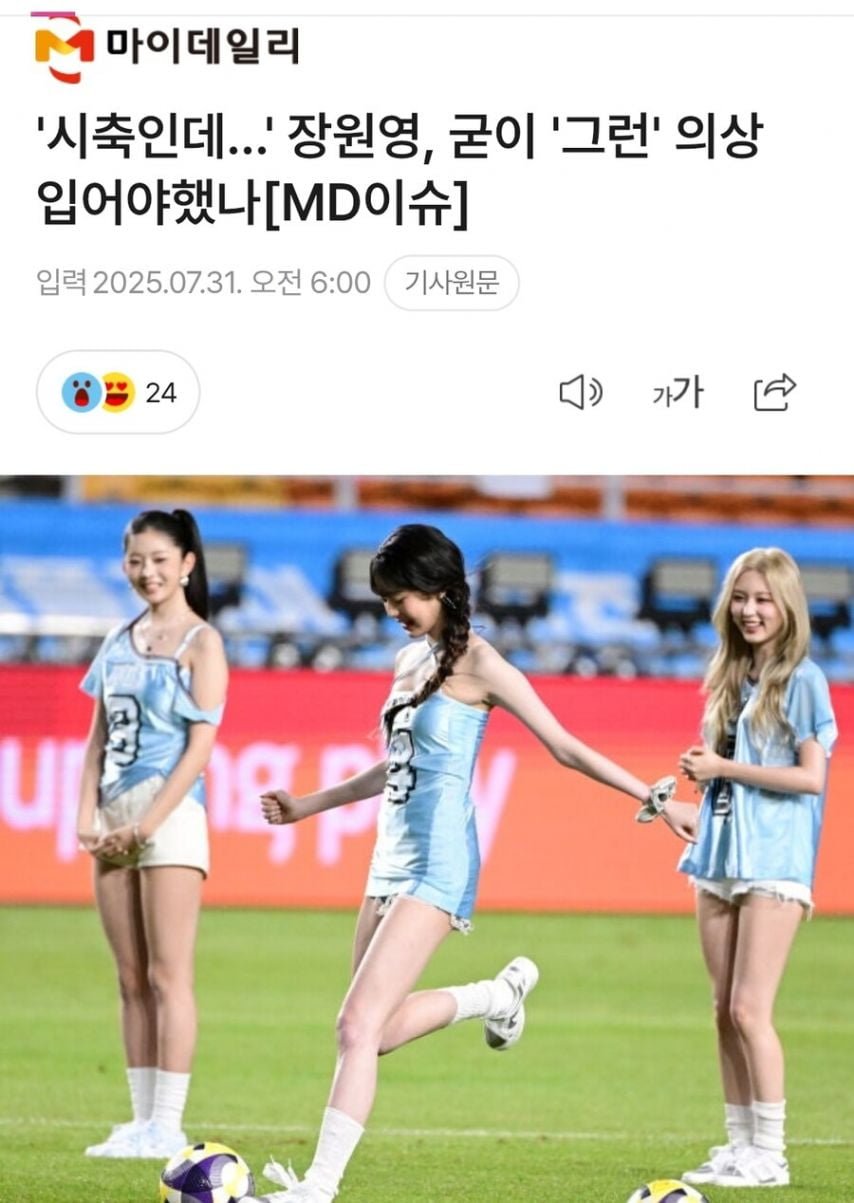Viewport: 854px width, 1203px height.
Task: Open the 마이데일리 publisher link
Action: click(167, 47)
